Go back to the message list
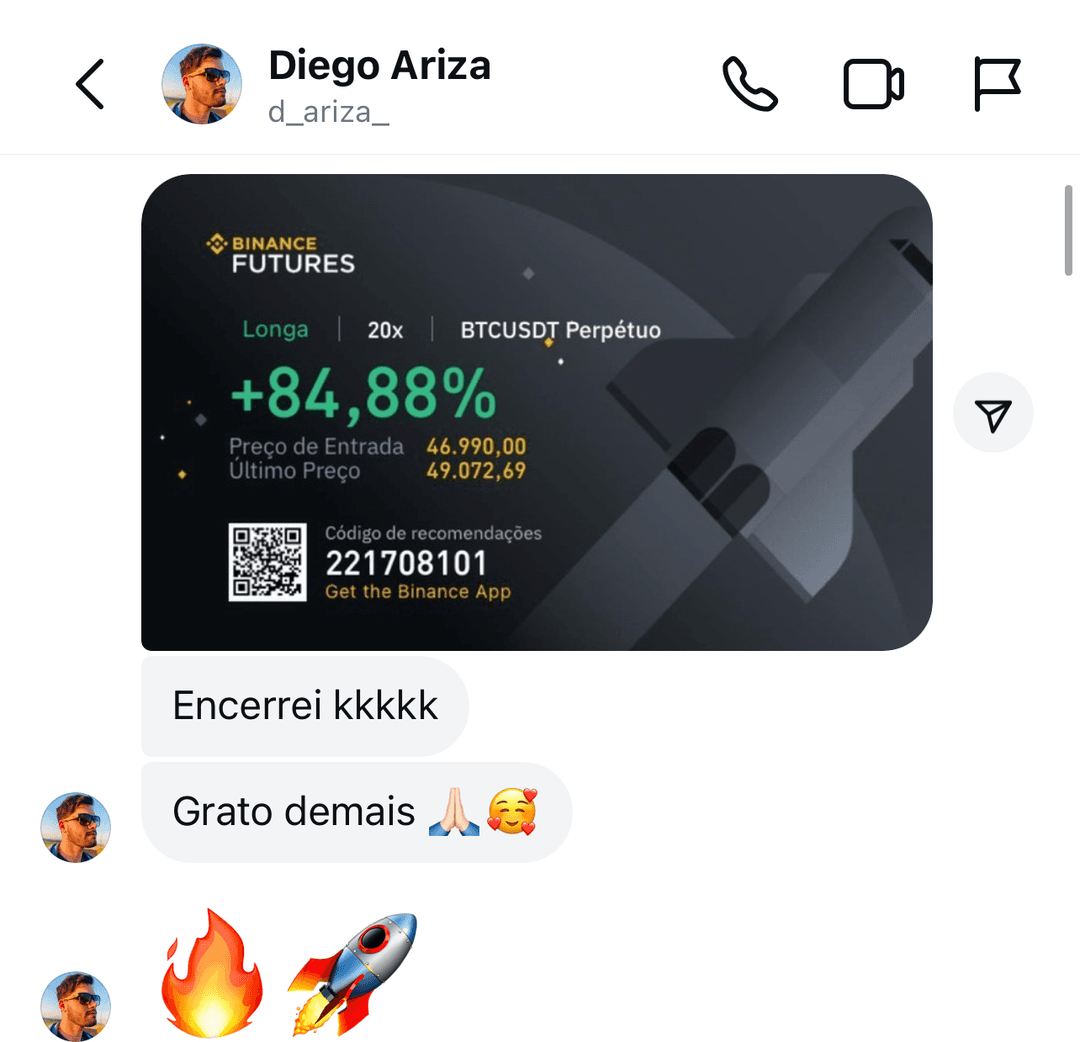1080x1042 pixels. [x=90, y=84]
